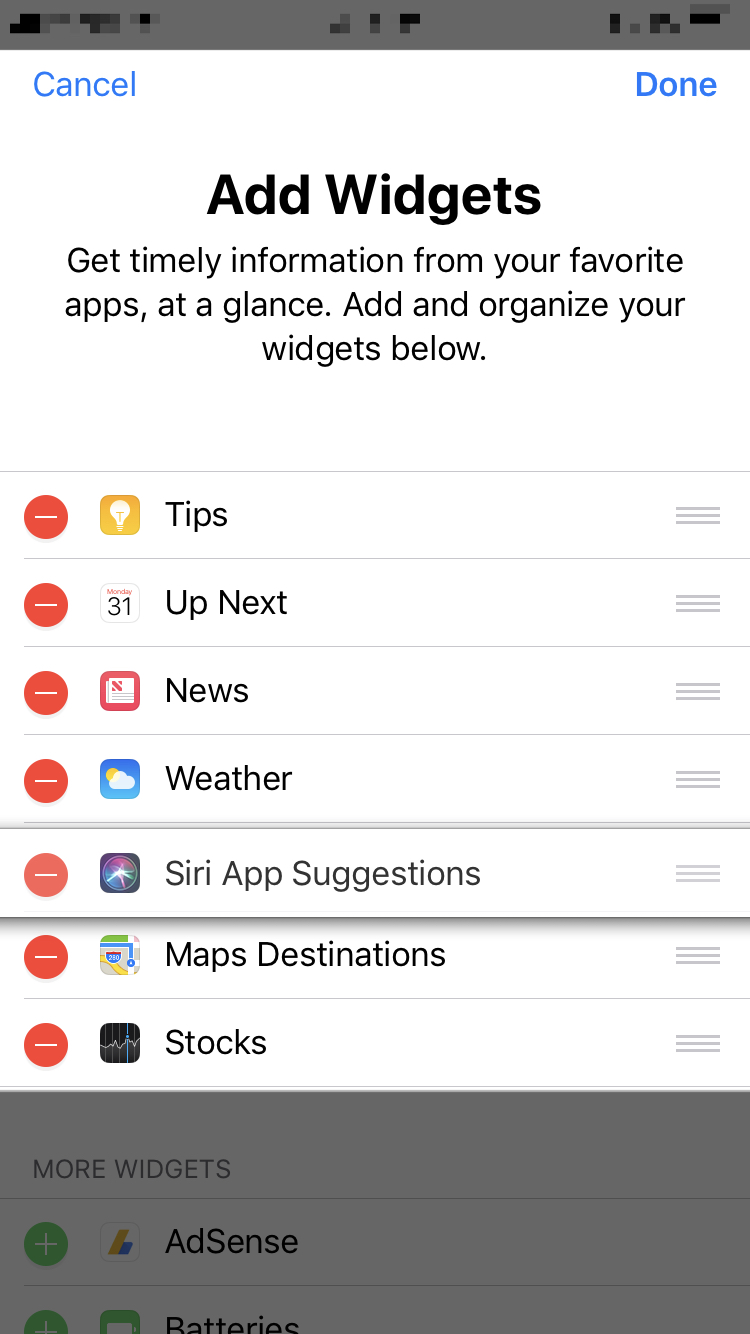This screenshot has height=1334, width=750.
Task: Tap the minus button beside Stocks
Action: (46, 1045)
